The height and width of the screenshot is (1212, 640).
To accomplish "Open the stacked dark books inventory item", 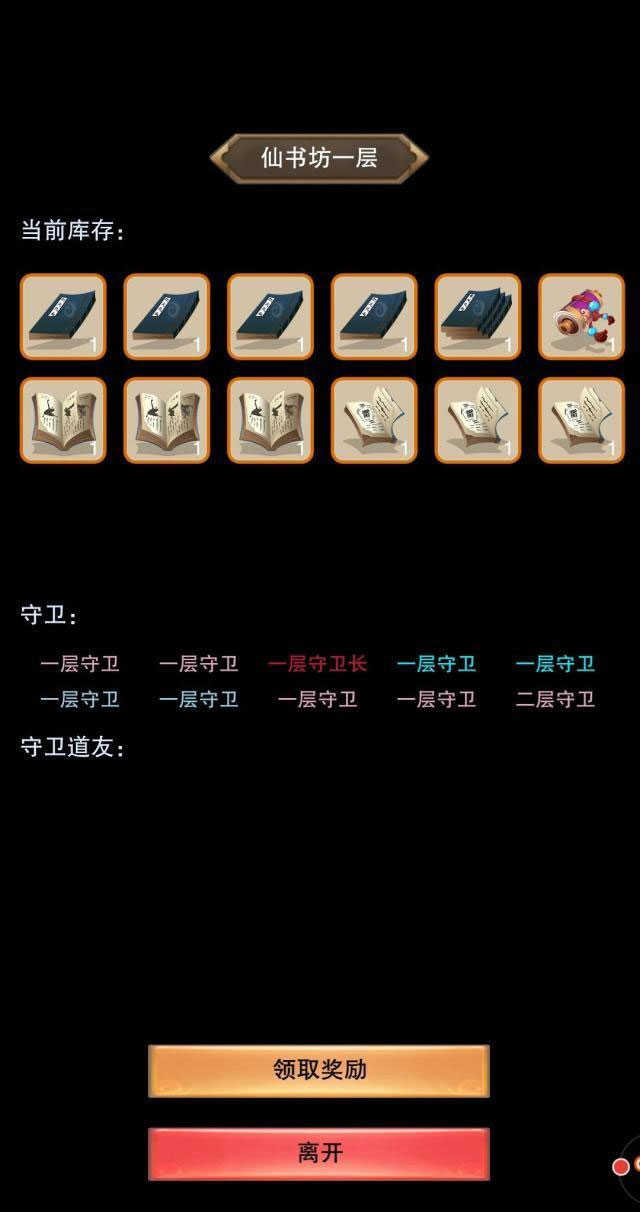I will 478,316.
